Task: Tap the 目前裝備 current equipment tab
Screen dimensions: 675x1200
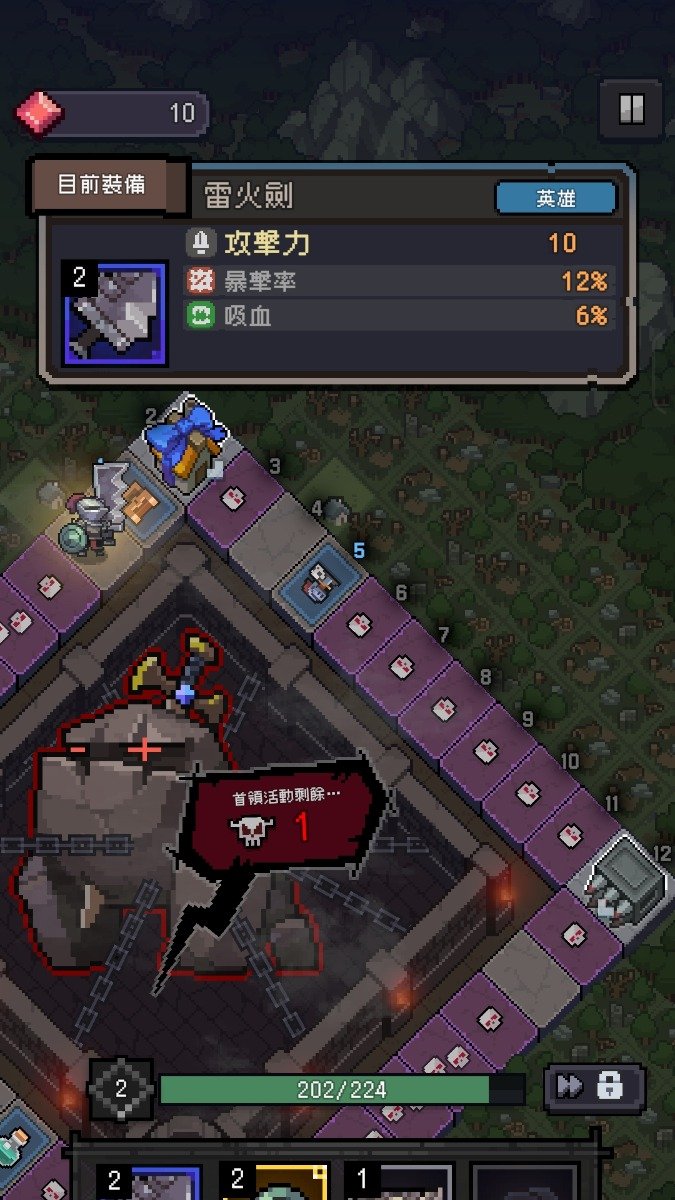Action: pyautogui.click(x=102, y=186)
